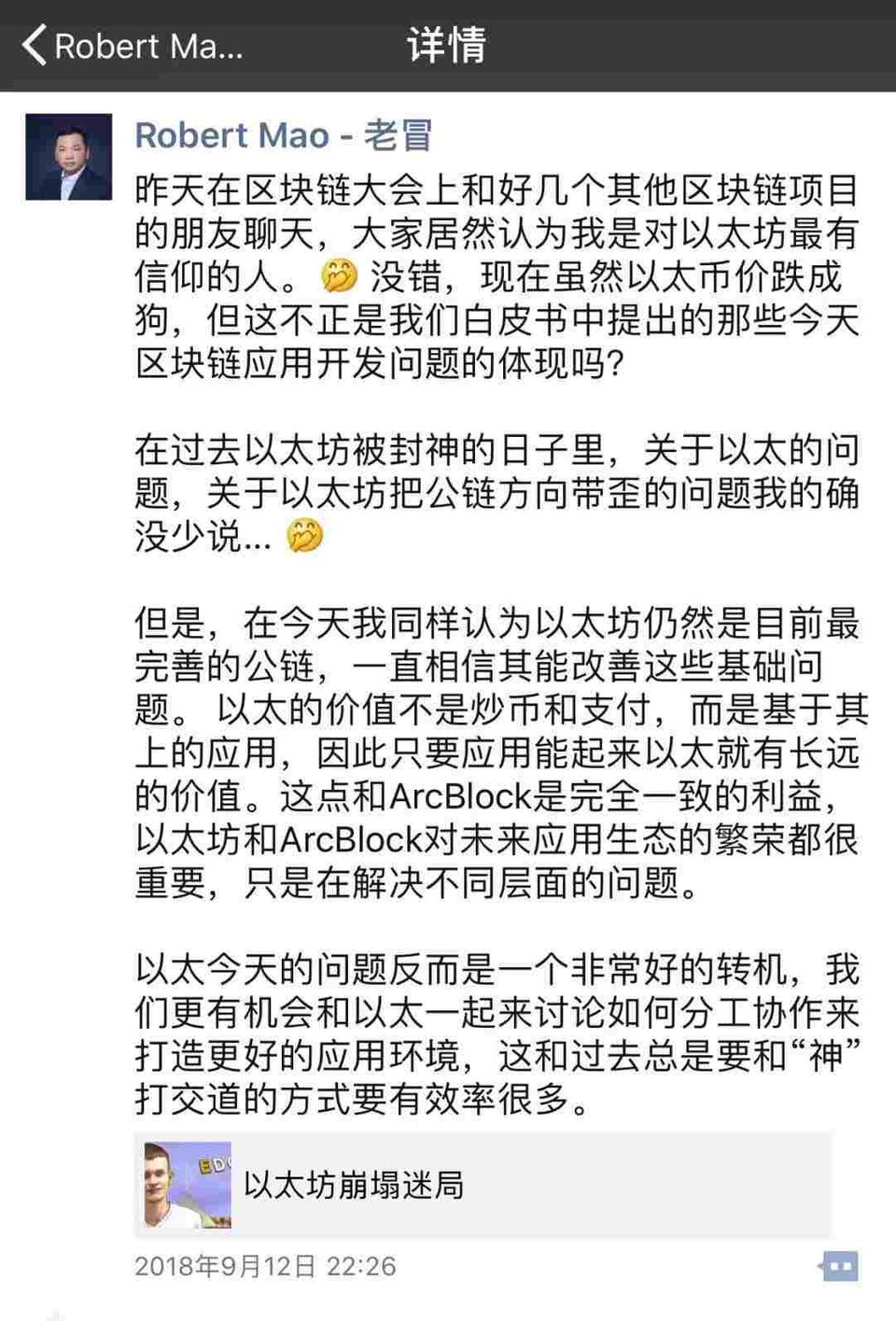Open the shared article 以太坊崩塌迷局

tap(482, 1185)
